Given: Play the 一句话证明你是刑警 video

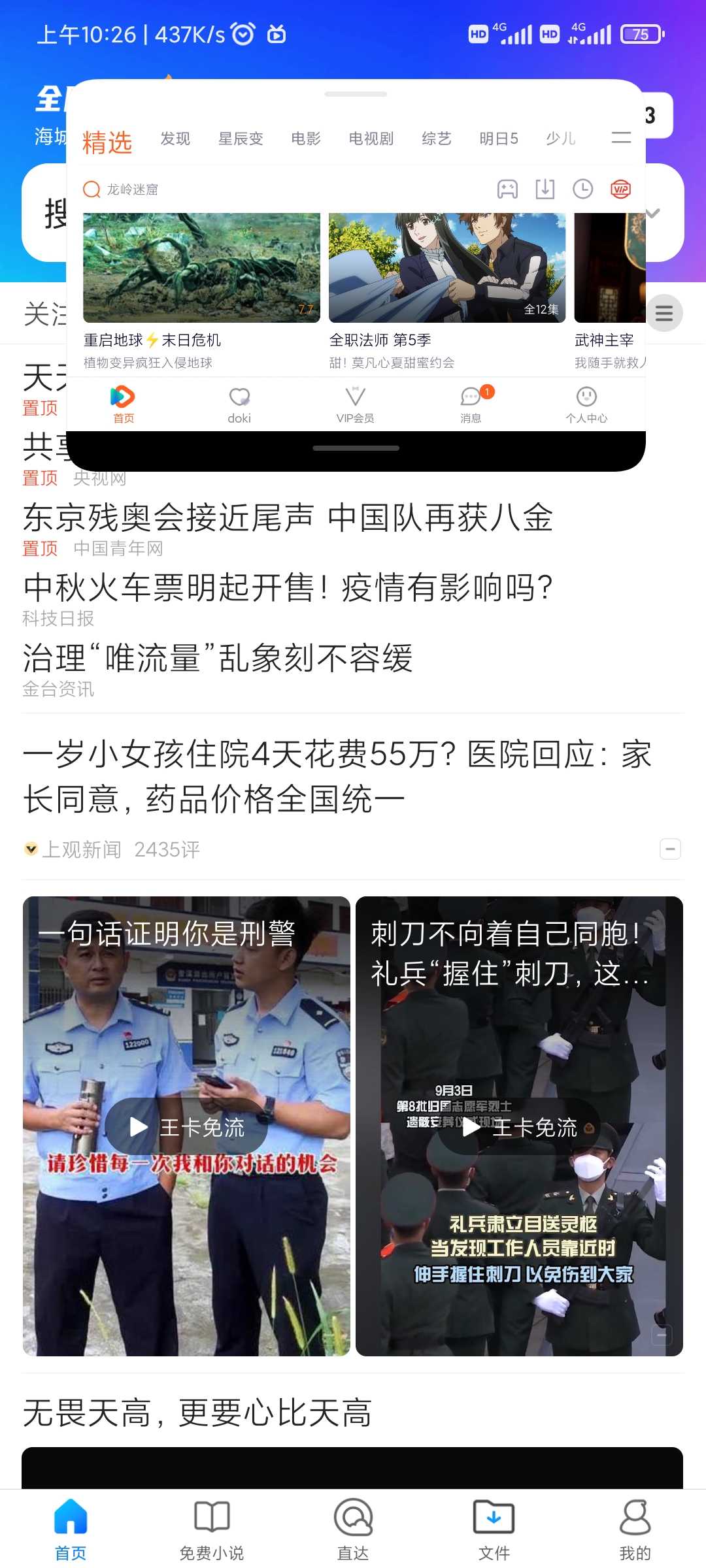Looking at the screenshot, I should 186,1126.
